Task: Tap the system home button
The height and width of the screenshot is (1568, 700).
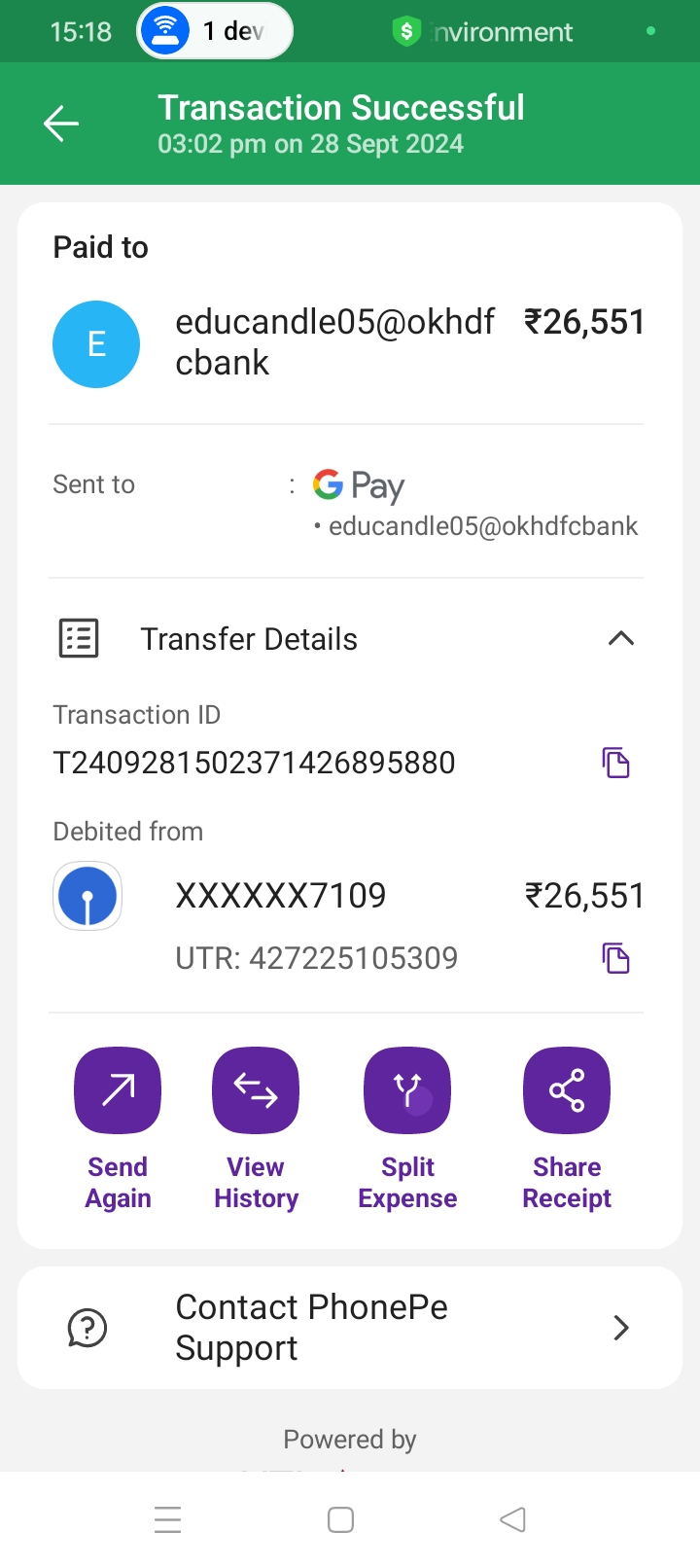Action: point(340,1519)
